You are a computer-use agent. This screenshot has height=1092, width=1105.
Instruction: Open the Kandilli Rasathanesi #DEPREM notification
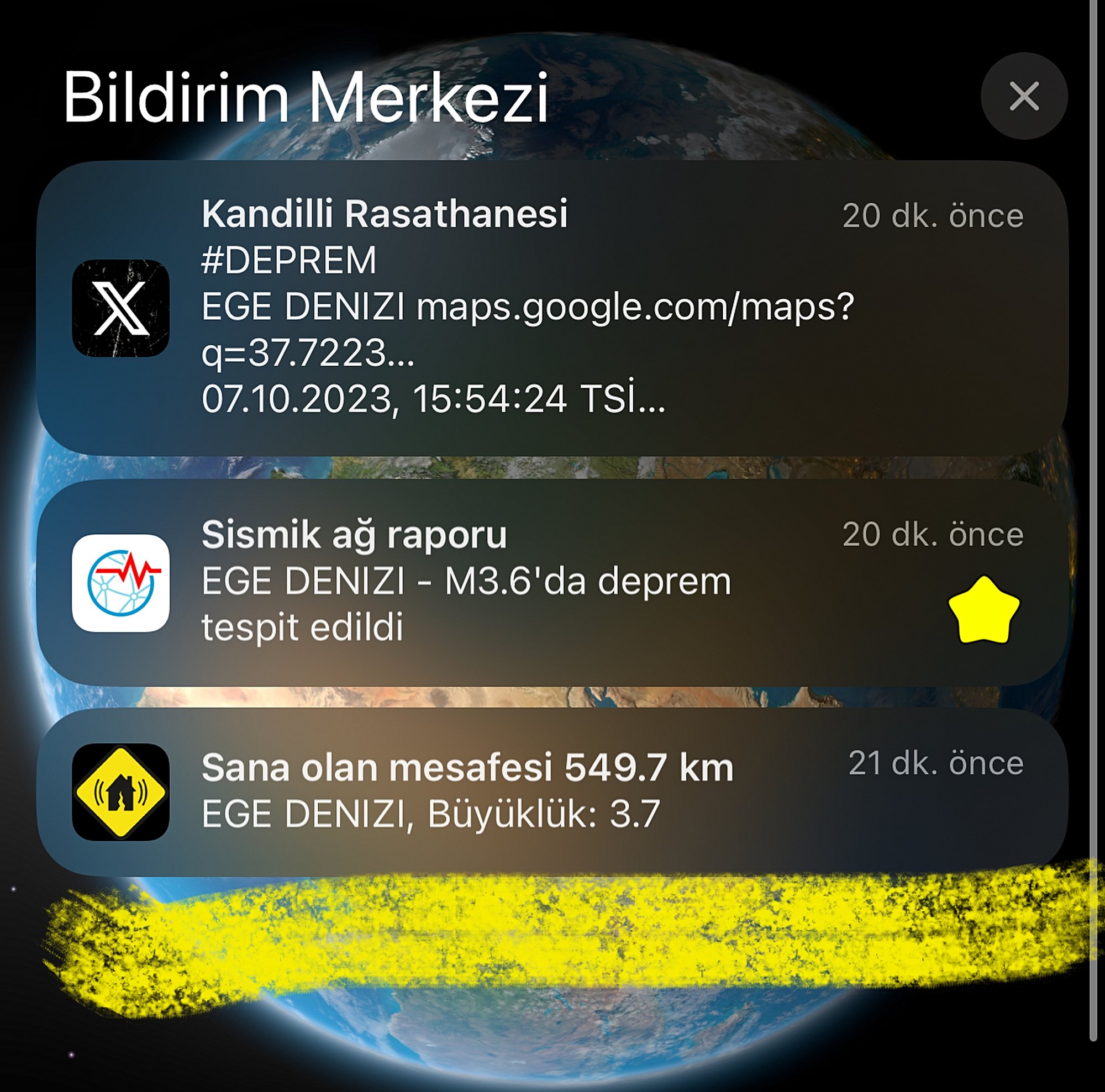click(x=552, y=308)
